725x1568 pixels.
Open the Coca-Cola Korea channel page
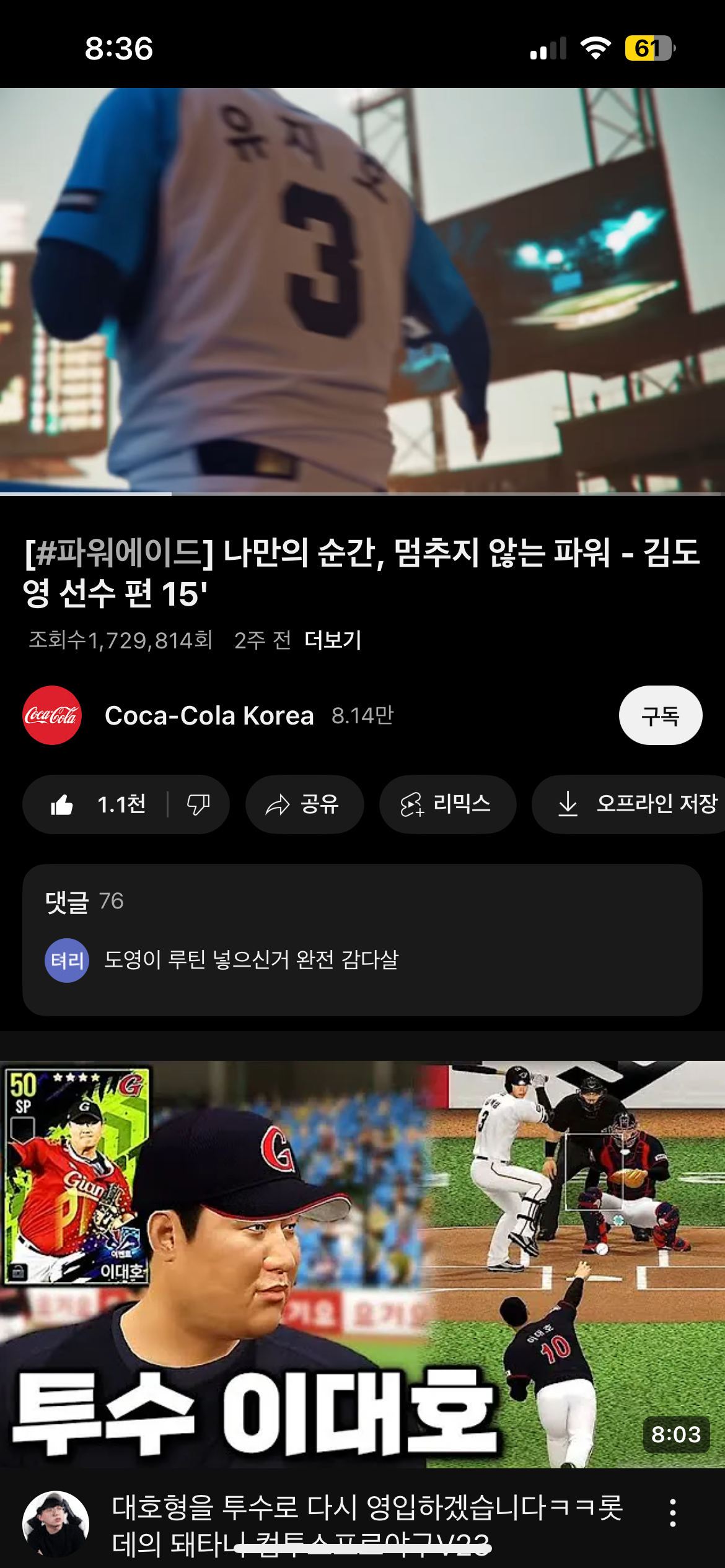[209, 715]
